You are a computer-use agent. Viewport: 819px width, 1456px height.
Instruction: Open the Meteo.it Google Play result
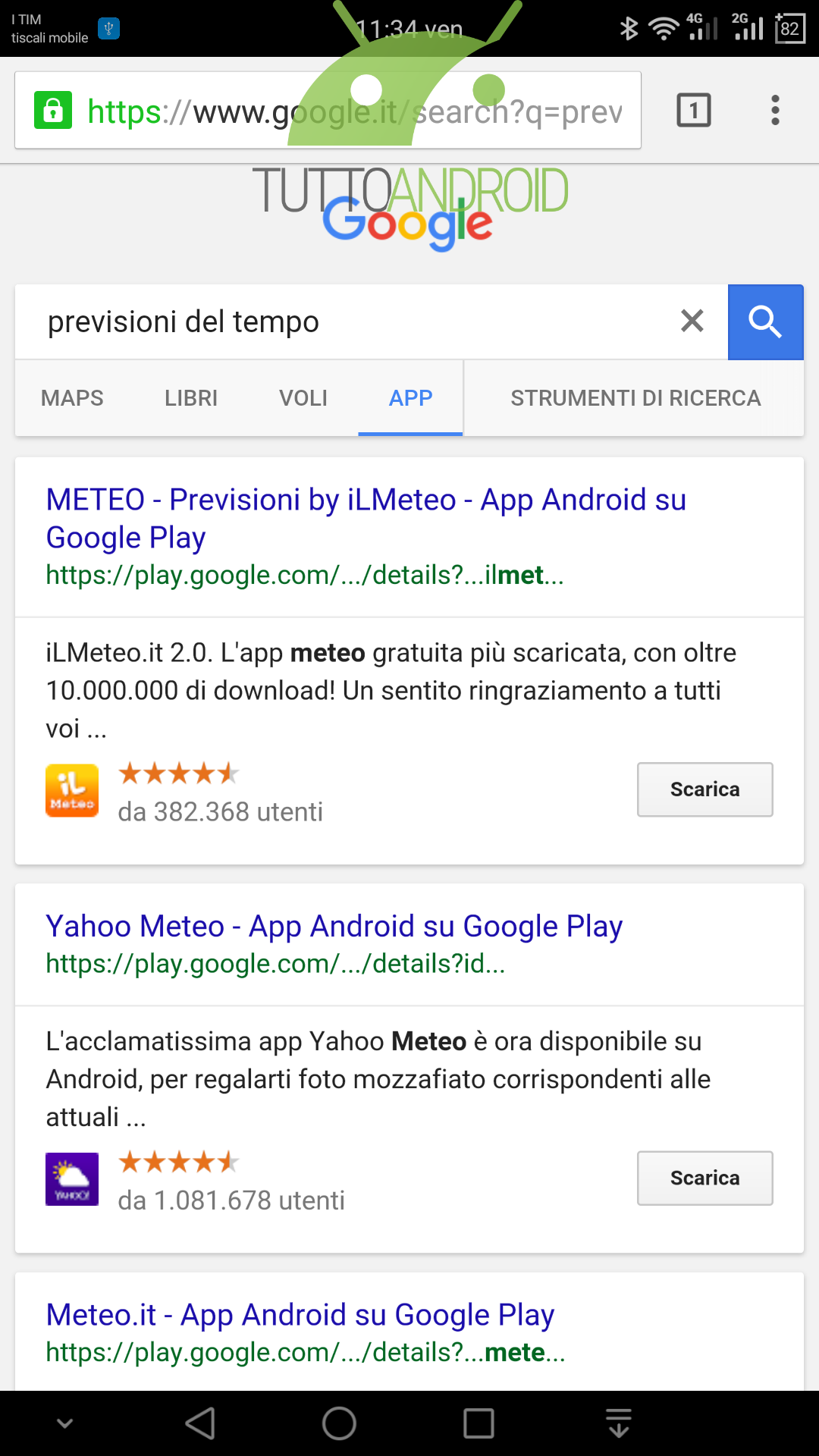pyautogui.click(x=300, y=1315)
